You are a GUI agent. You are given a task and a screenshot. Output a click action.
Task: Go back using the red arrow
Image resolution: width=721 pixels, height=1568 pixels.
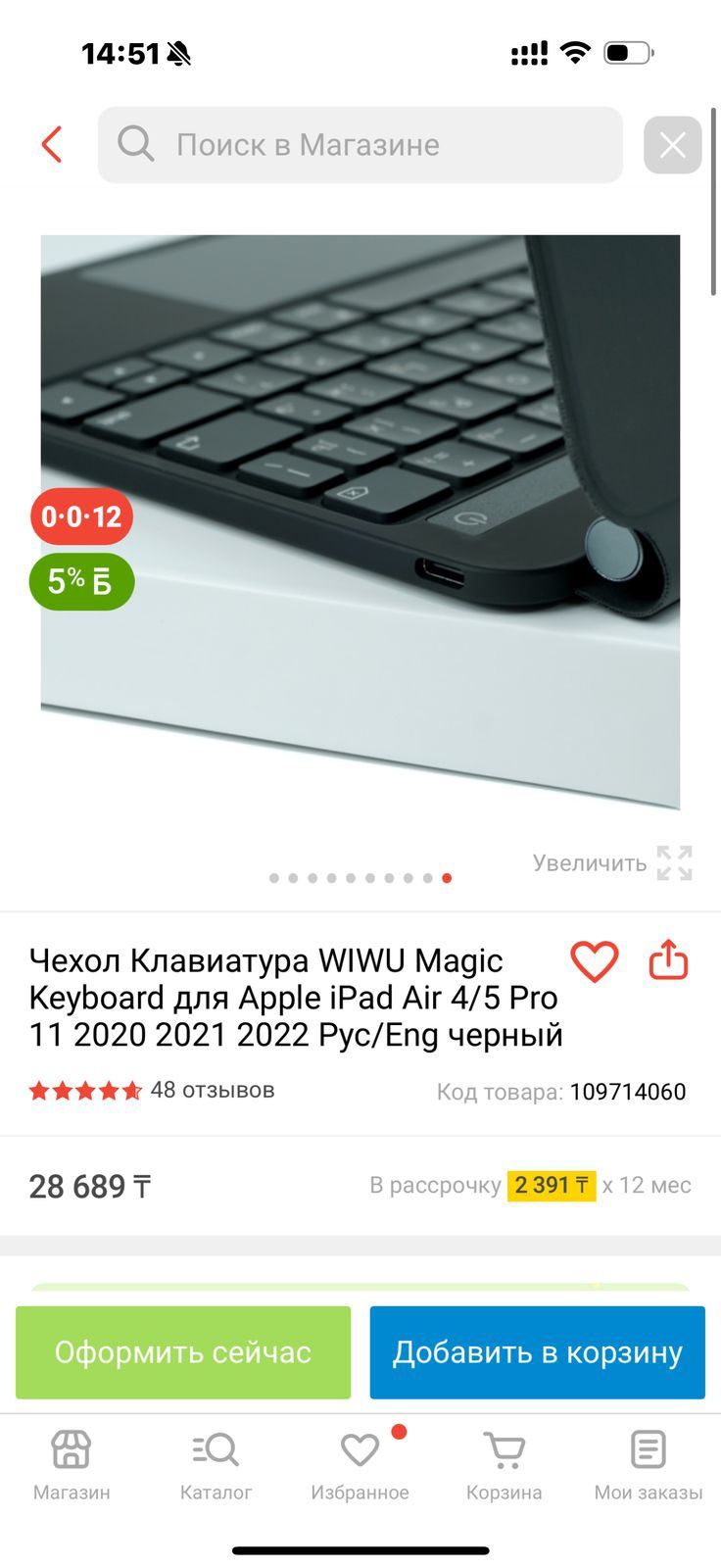click(52, 145)
